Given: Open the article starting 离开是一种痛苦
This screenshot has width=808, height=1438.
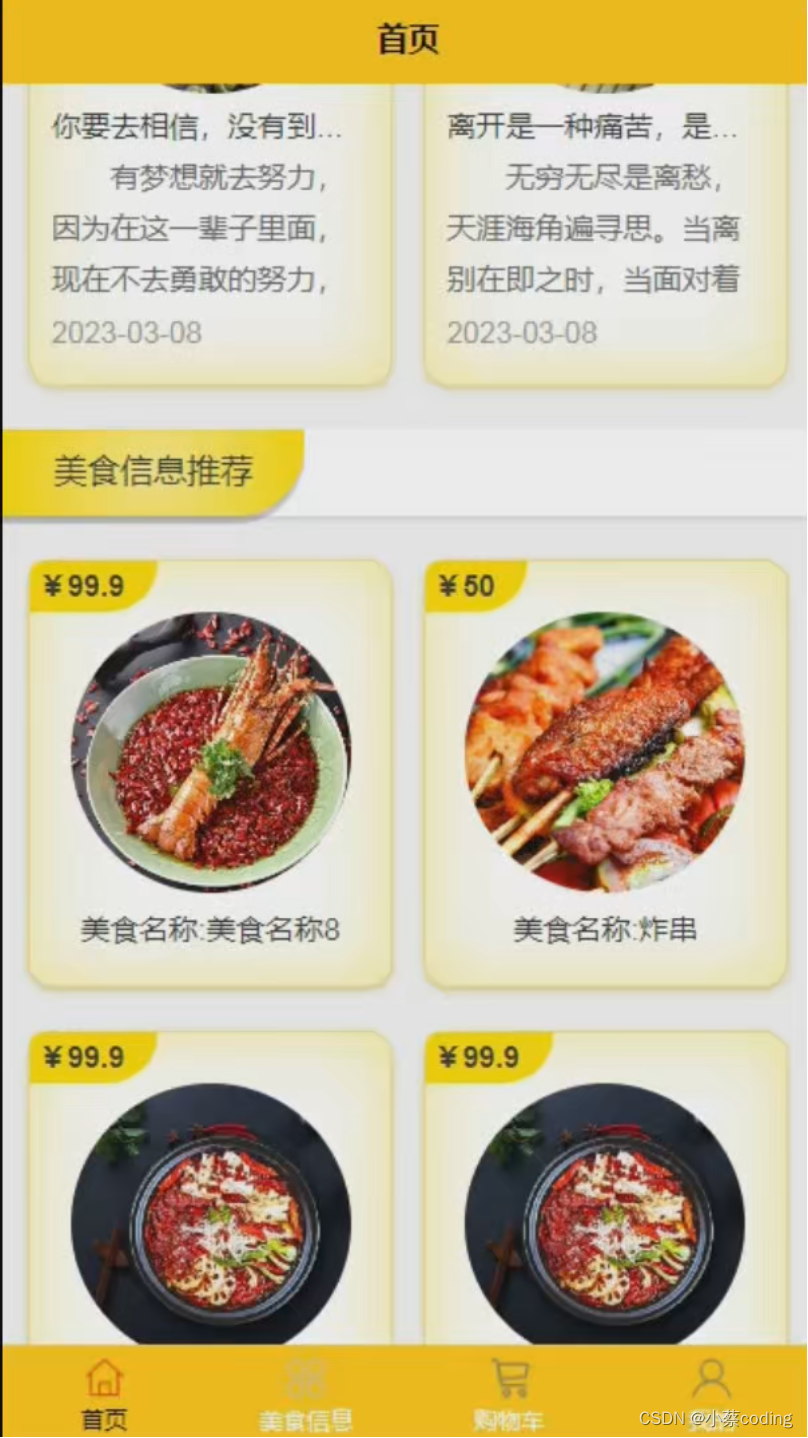Looking at the screenshot, I should tap(605, 231).
